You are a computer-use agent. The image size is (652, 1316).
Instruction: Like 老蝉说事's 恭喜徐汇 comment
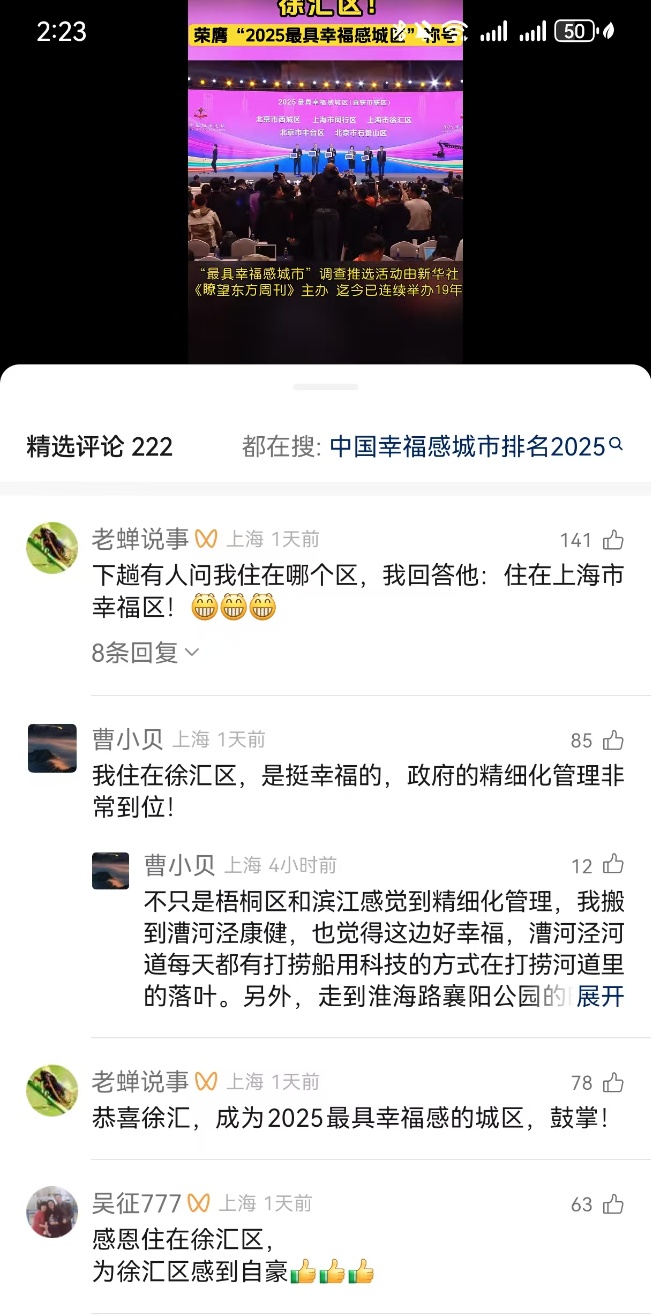(612, 1082)
